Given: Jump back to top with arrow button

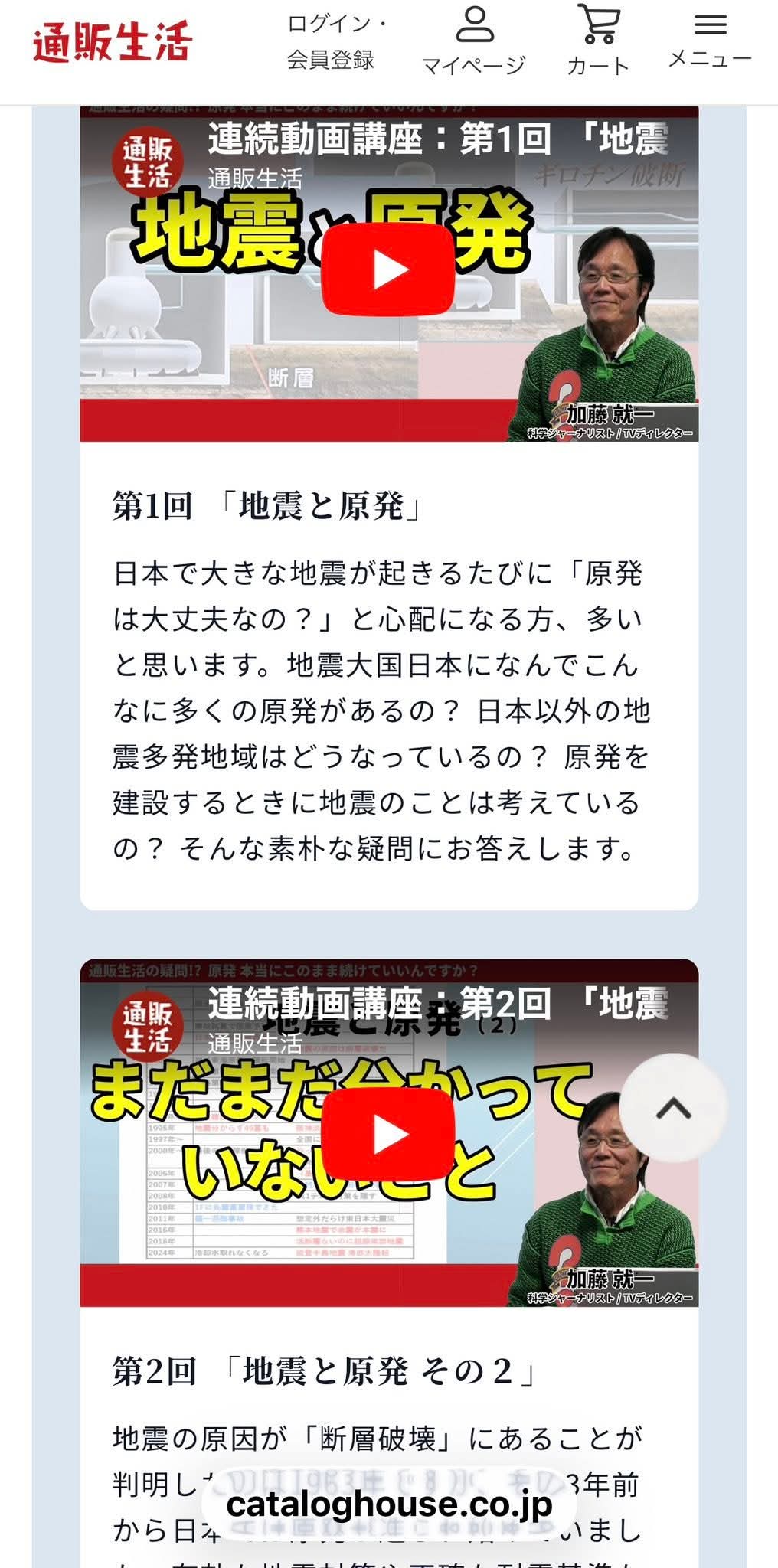Looking at the screenshot, I should 673,1107.
